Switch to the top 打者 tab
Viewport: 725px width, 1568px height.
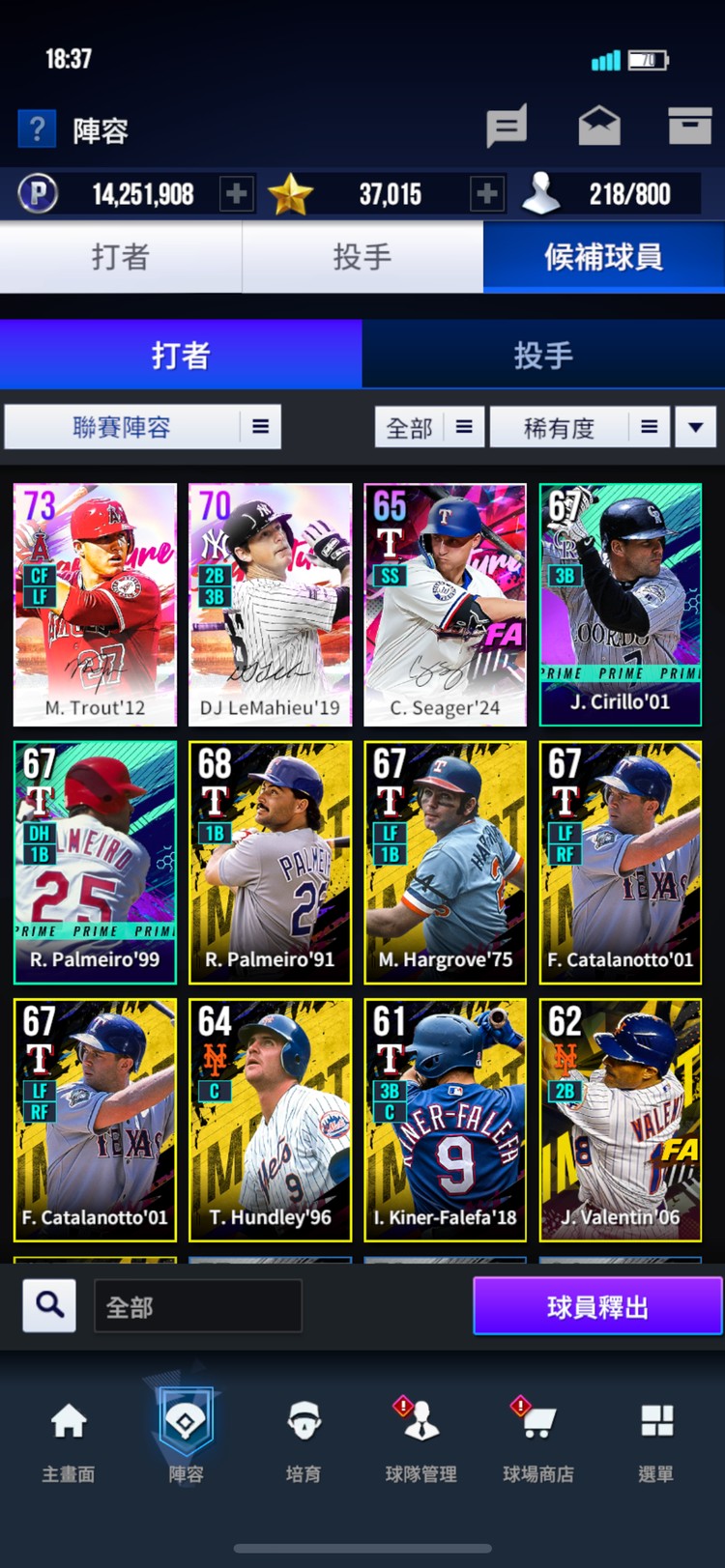pyautogui.click(x=121, y=257)
